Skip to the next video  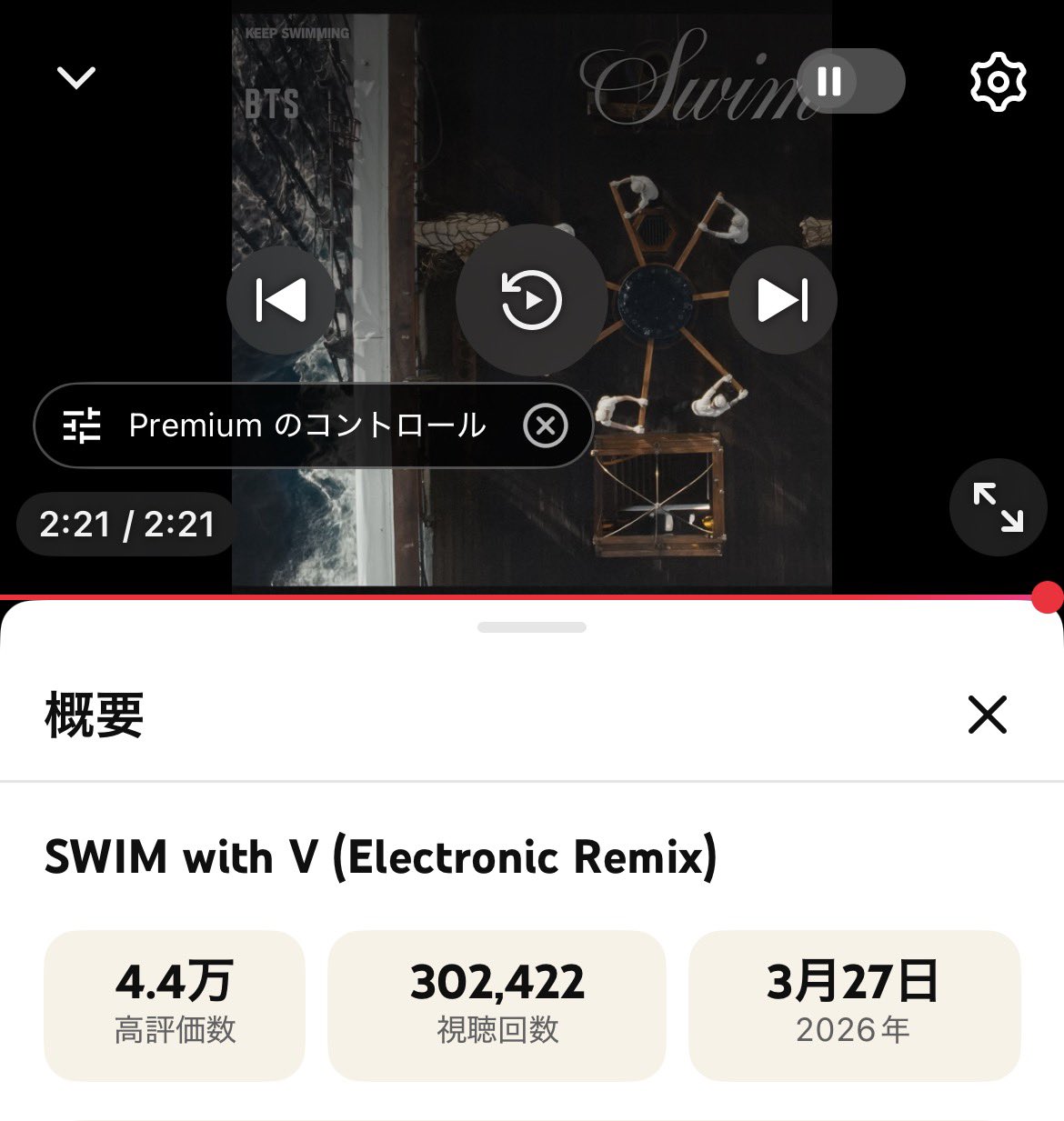[x=783, y=300]
